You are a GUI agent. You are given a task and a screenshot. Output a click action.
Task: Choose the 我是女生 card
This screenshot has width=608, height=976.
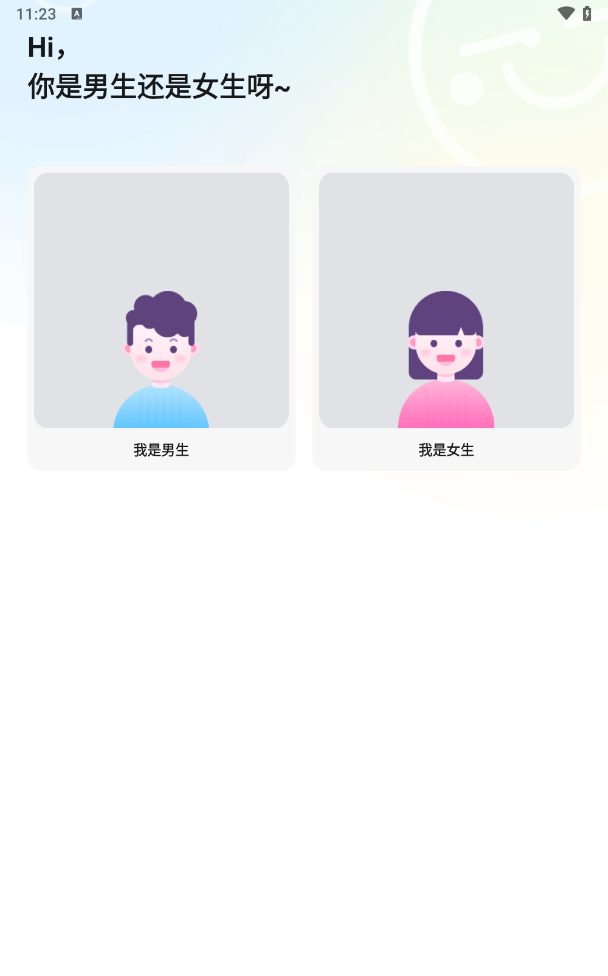(446, 317)
